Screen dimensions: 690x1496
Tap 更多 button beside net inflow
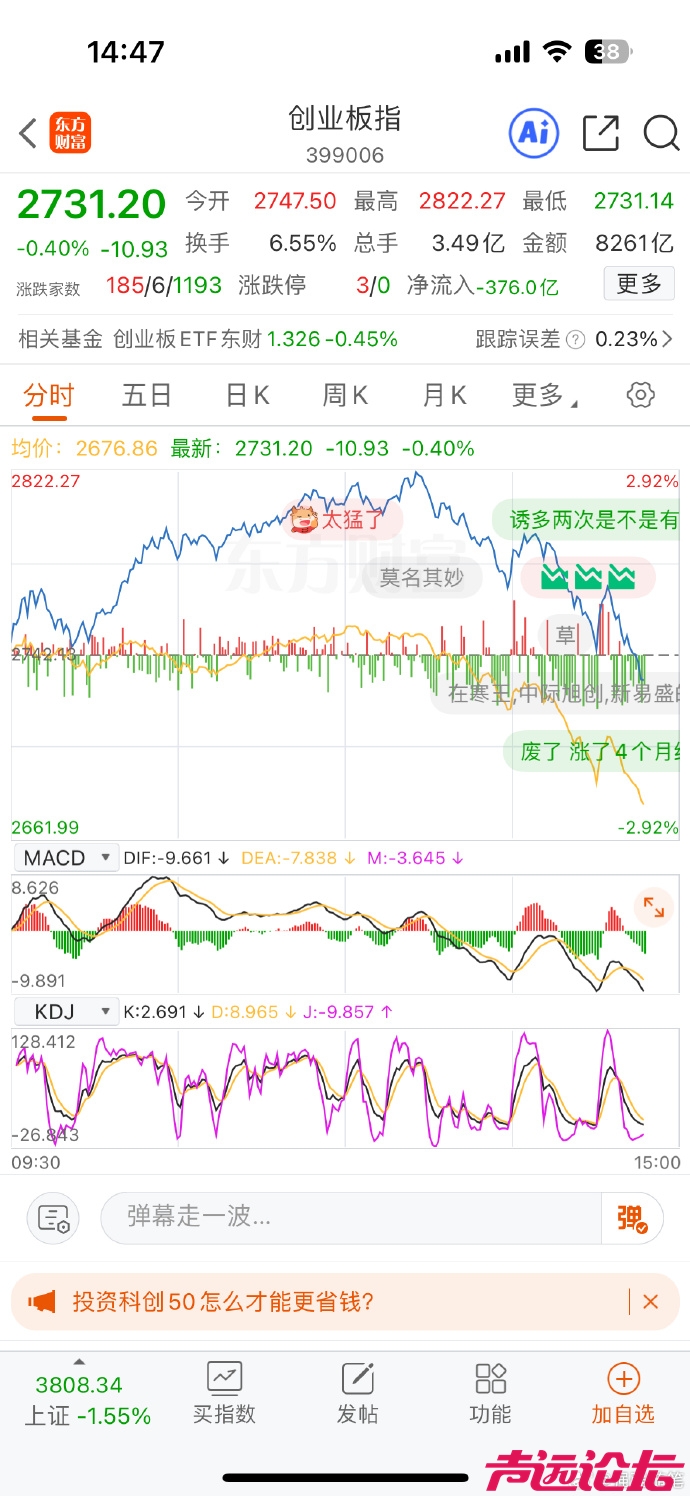tap(638, 284)
